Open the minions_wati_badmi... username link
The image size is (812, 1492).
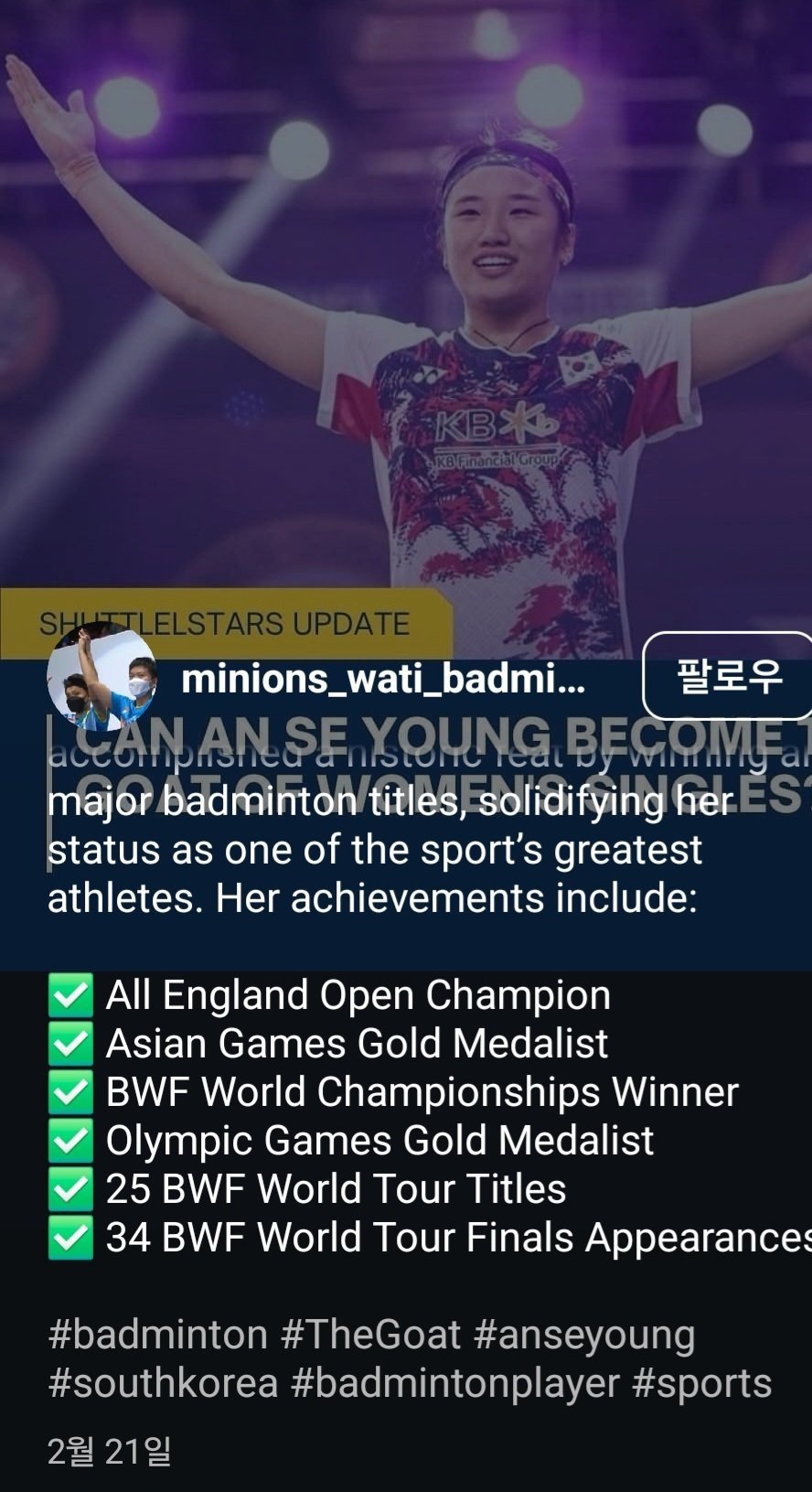click(383, 679)
